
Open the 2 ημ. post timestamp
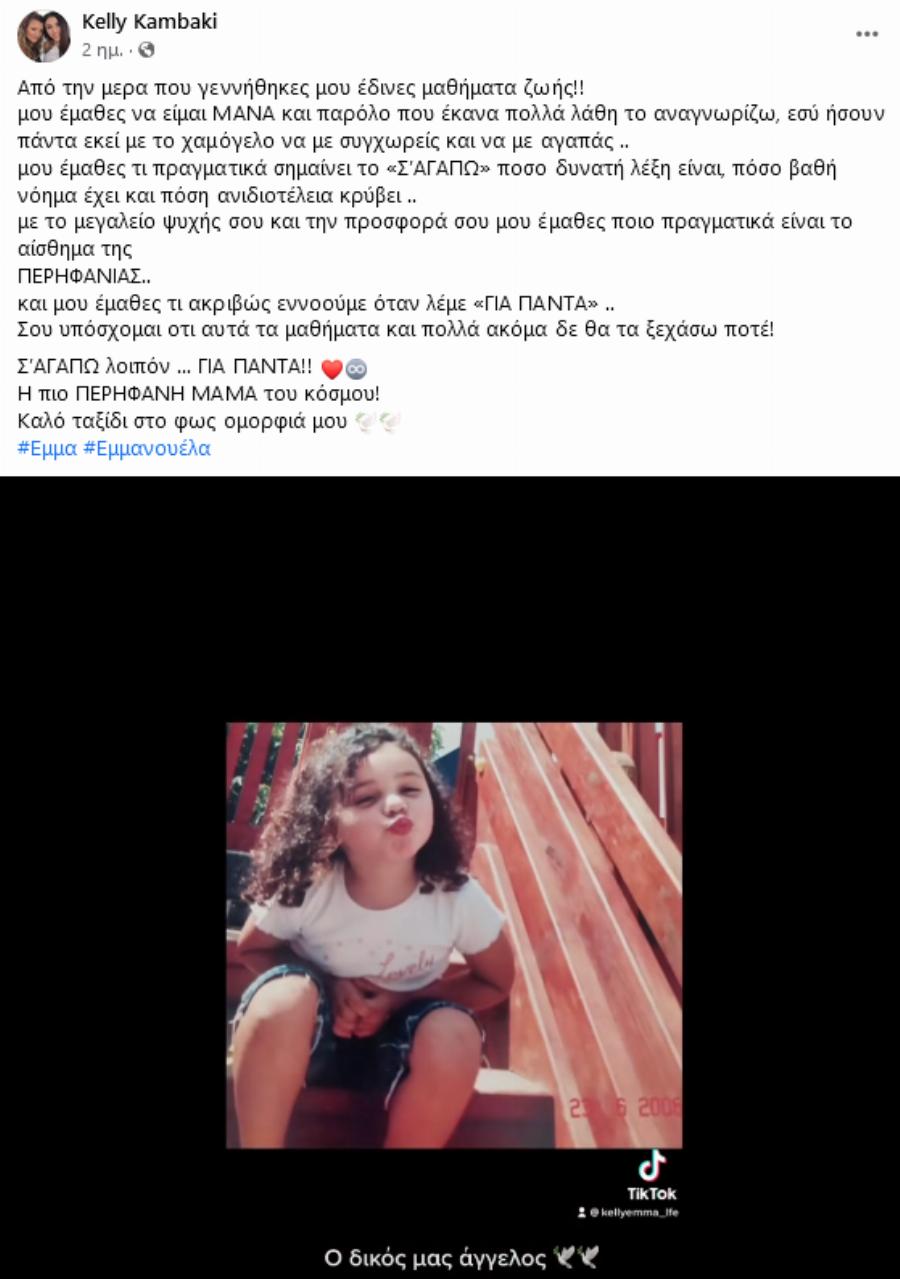(x=101, y=49)
